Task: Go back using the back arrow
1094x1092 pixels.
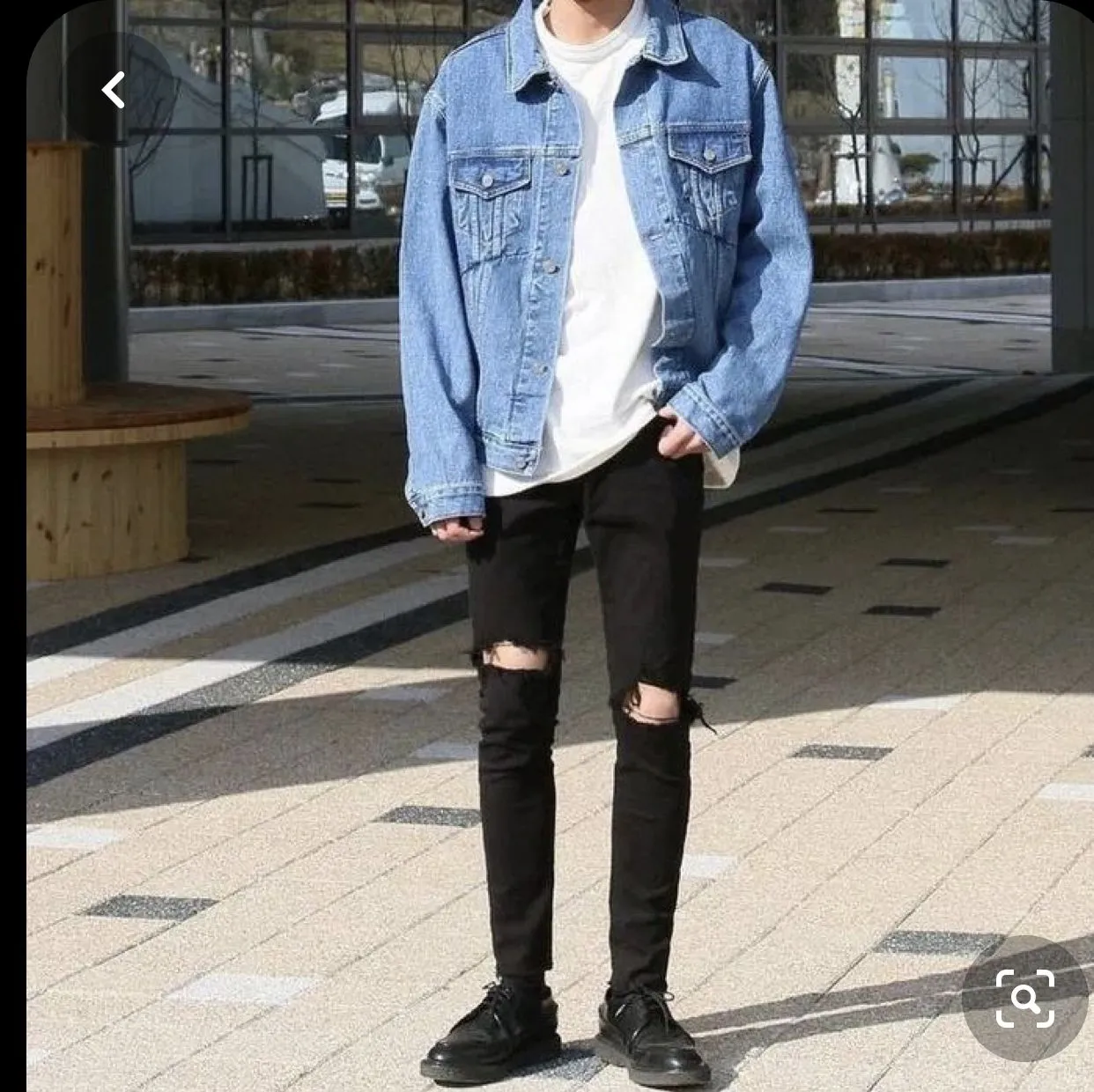Action: [114, 90]
